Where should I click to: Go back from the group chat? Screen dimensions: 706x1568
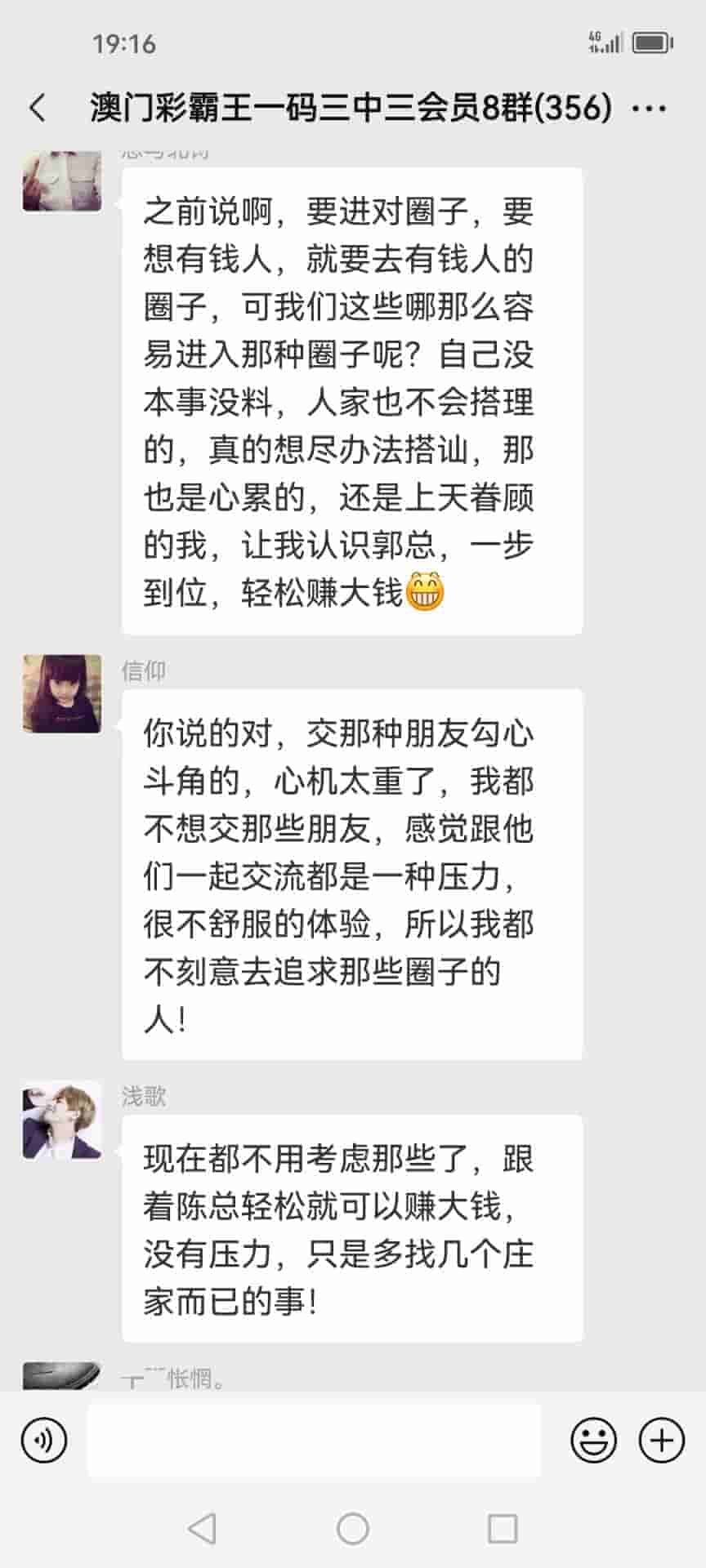click(38, 108)
